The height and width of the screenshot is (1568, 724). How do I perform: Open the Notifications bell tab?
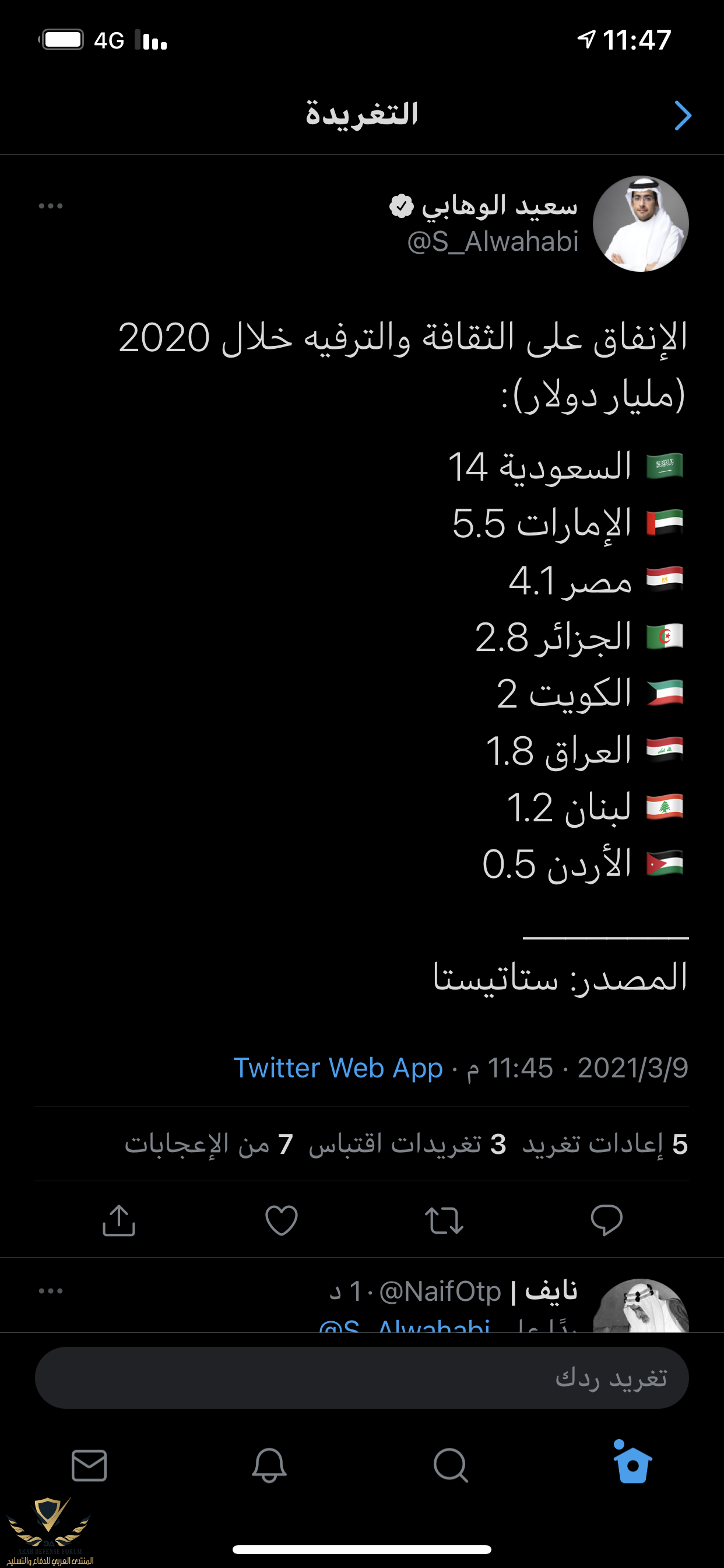coord(269,1465)
